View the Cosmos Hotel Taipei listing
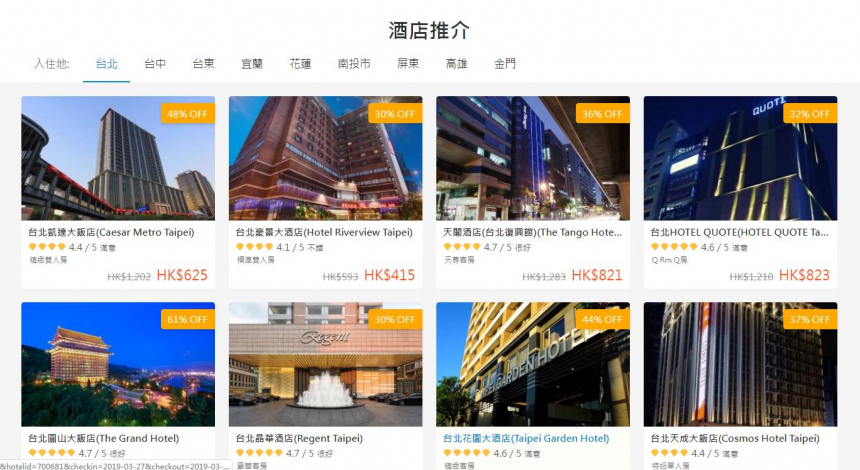Image resolution: width=860 pixels, height=470 pixels. [x=740, y=365]
